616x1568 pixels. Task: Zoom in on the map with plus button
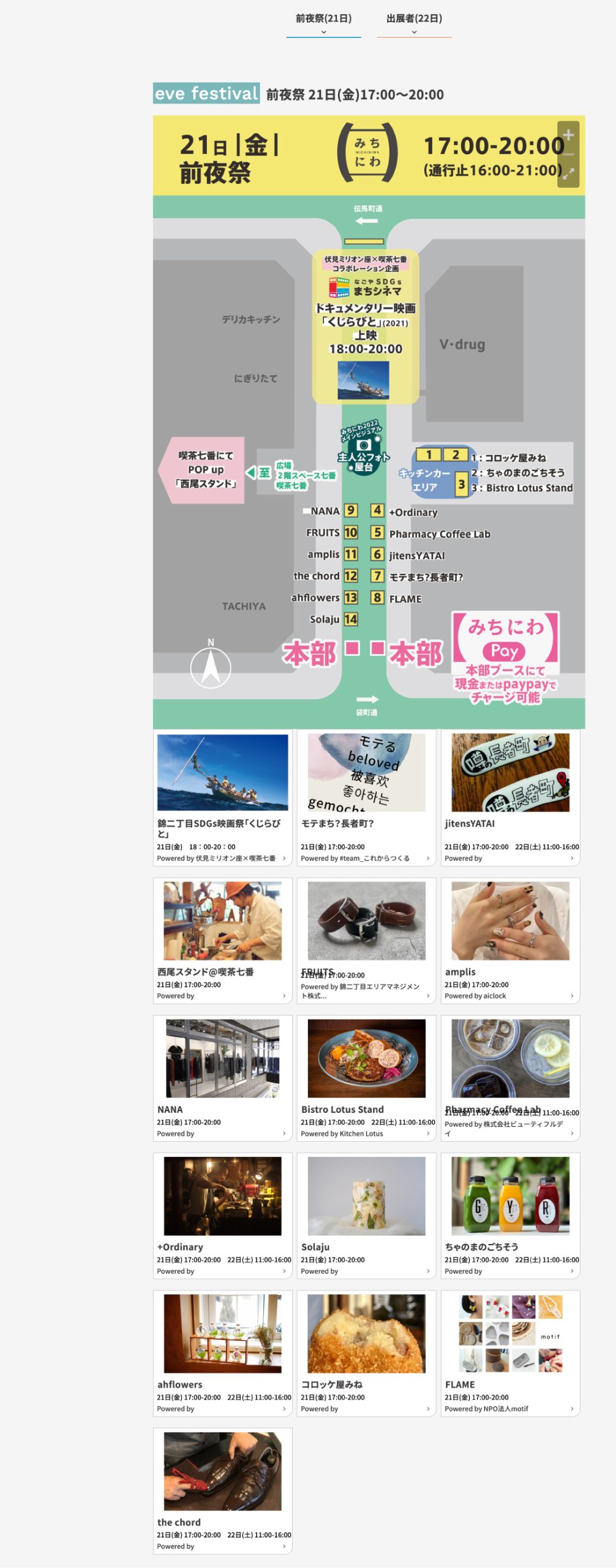pyautogui.click(x=568, y=135)
